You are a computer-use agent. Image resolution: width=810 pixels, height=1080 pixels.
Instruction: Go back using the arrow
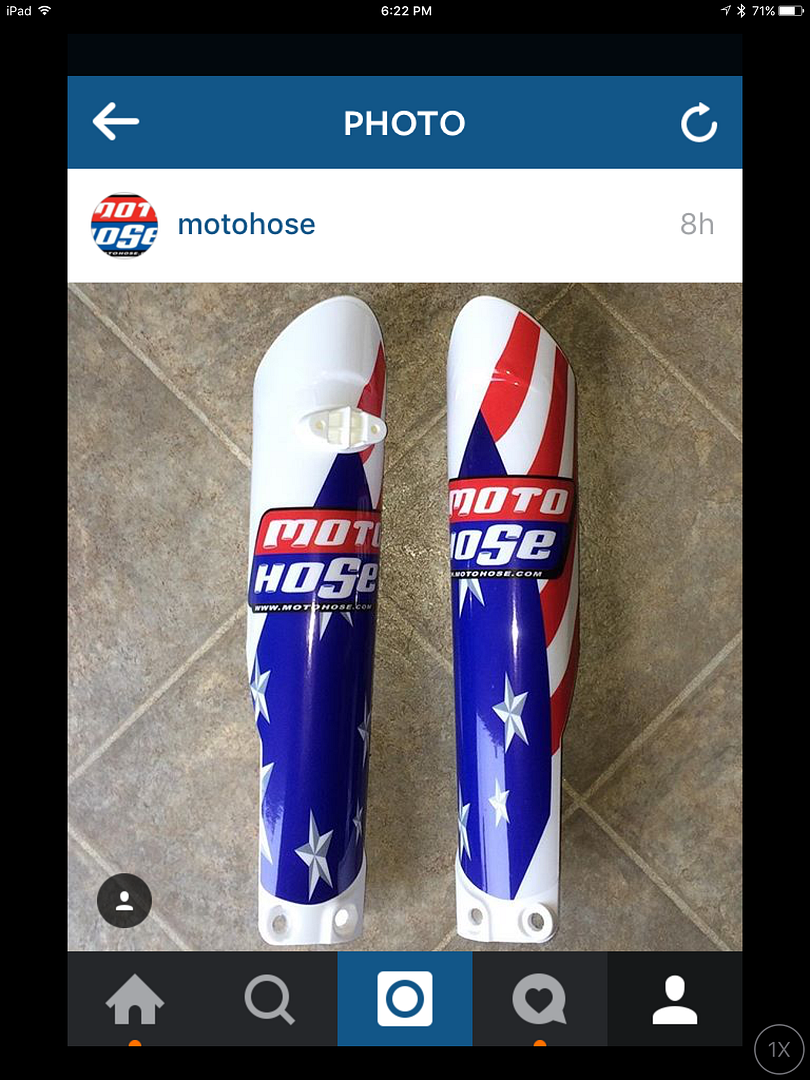[x=116, y=122]
